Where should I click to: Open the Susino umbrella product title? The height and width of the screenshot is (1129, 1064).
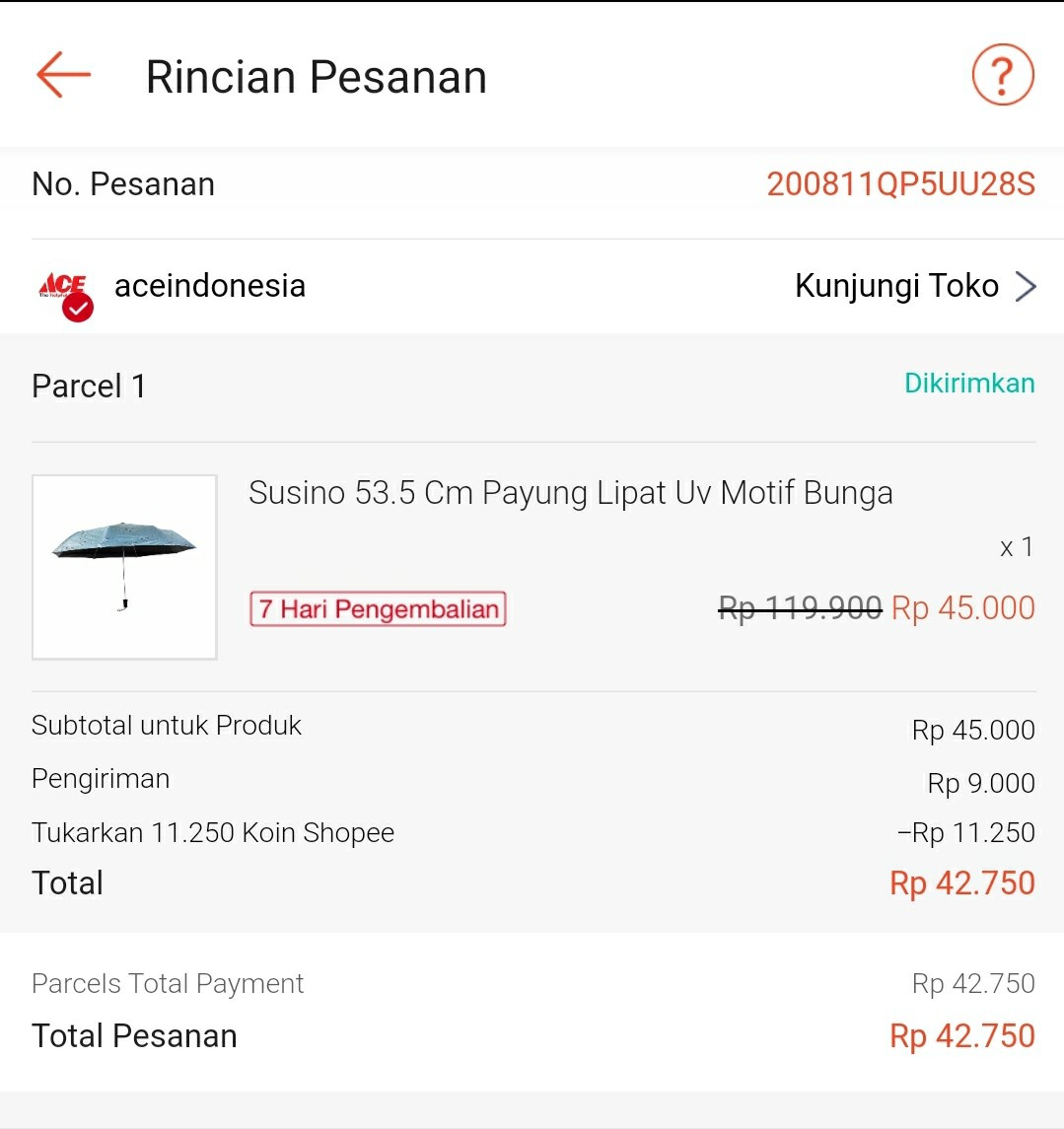point(570,493)
